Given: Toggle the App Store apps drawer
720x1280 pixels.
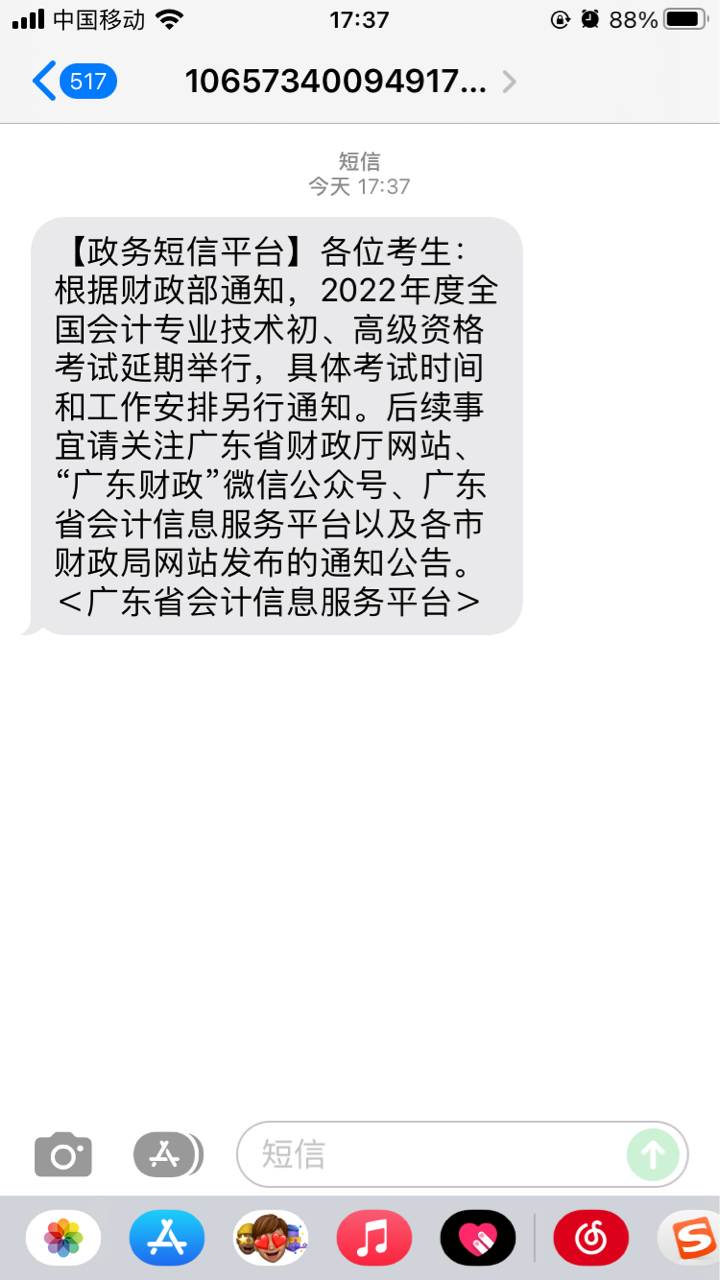Looking at the screenshot, I should click(168, 1155).
